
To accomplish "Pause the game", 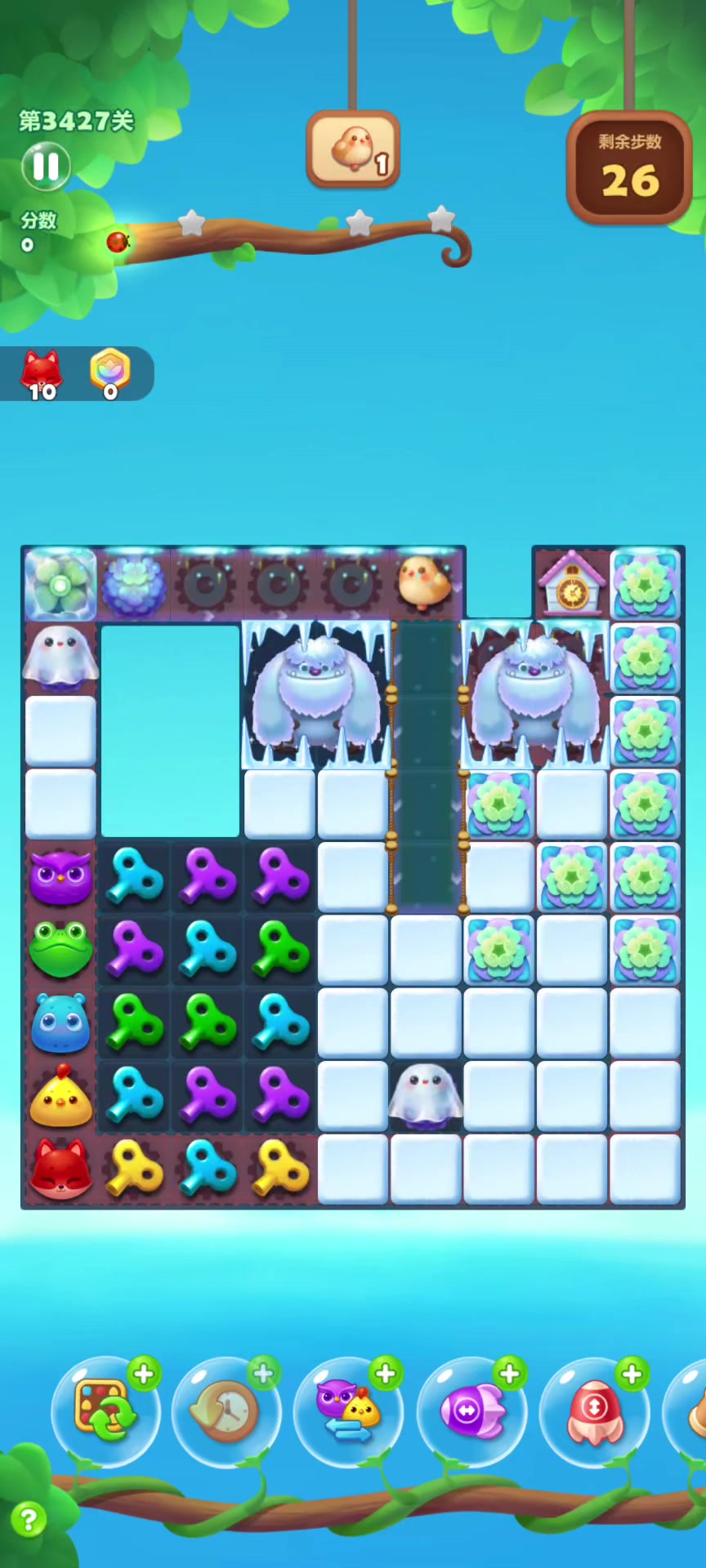I will click(46, 167).
